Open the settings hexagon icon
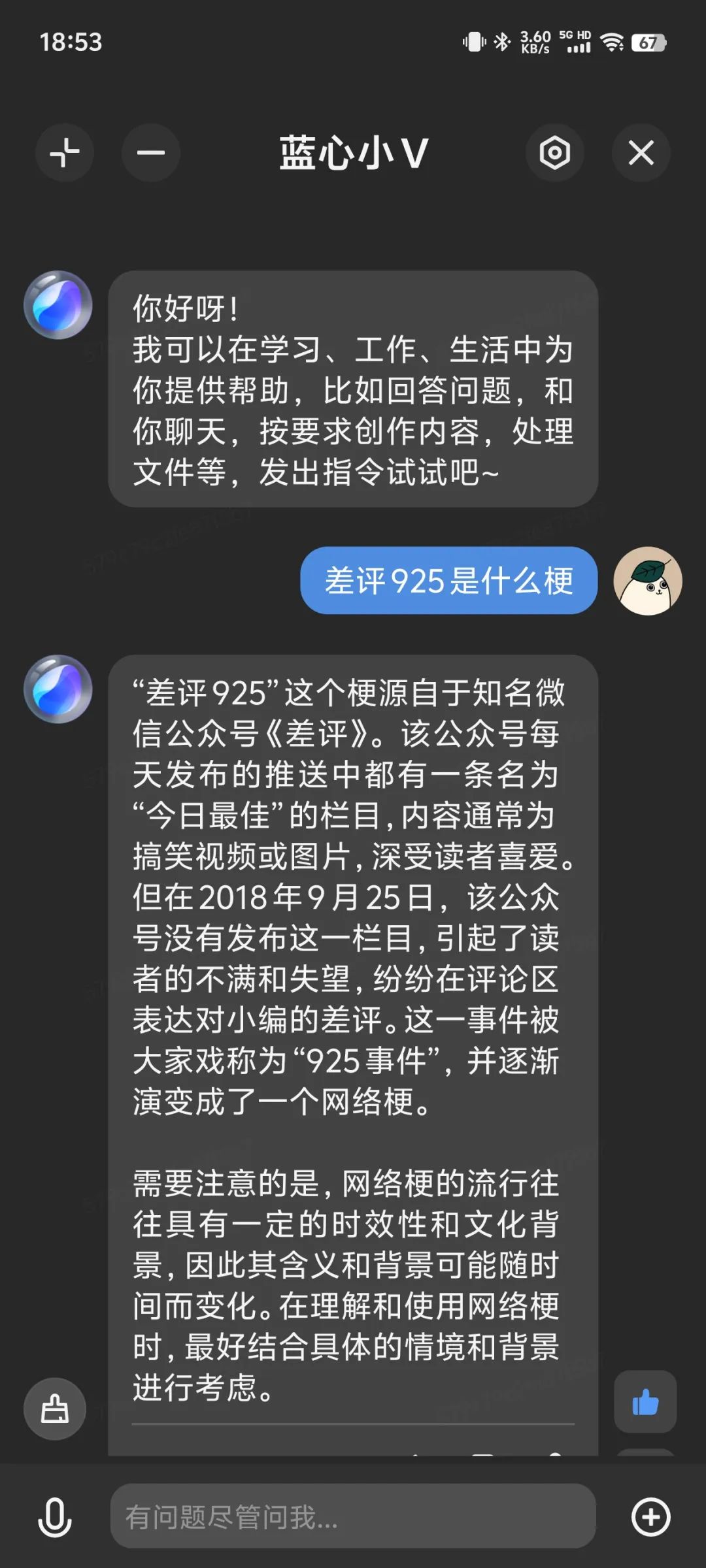706x1568 pixels. 554,153
